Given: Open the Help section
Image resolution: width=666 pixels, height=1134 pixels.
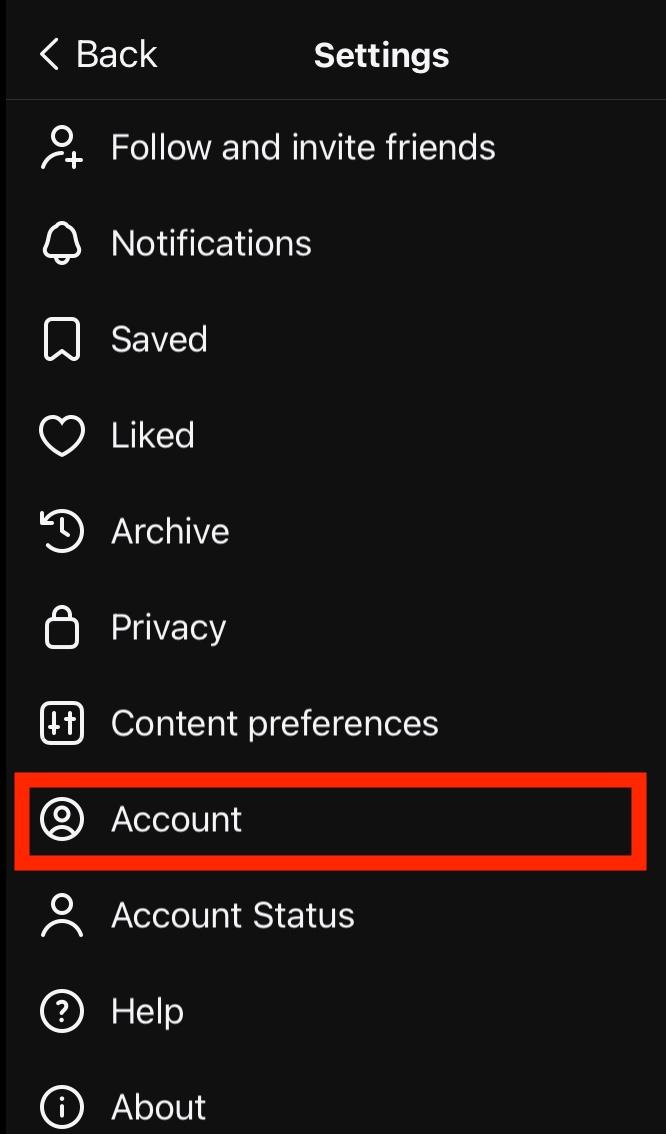Looking at the screenshot, I should tap(147, 1012).
